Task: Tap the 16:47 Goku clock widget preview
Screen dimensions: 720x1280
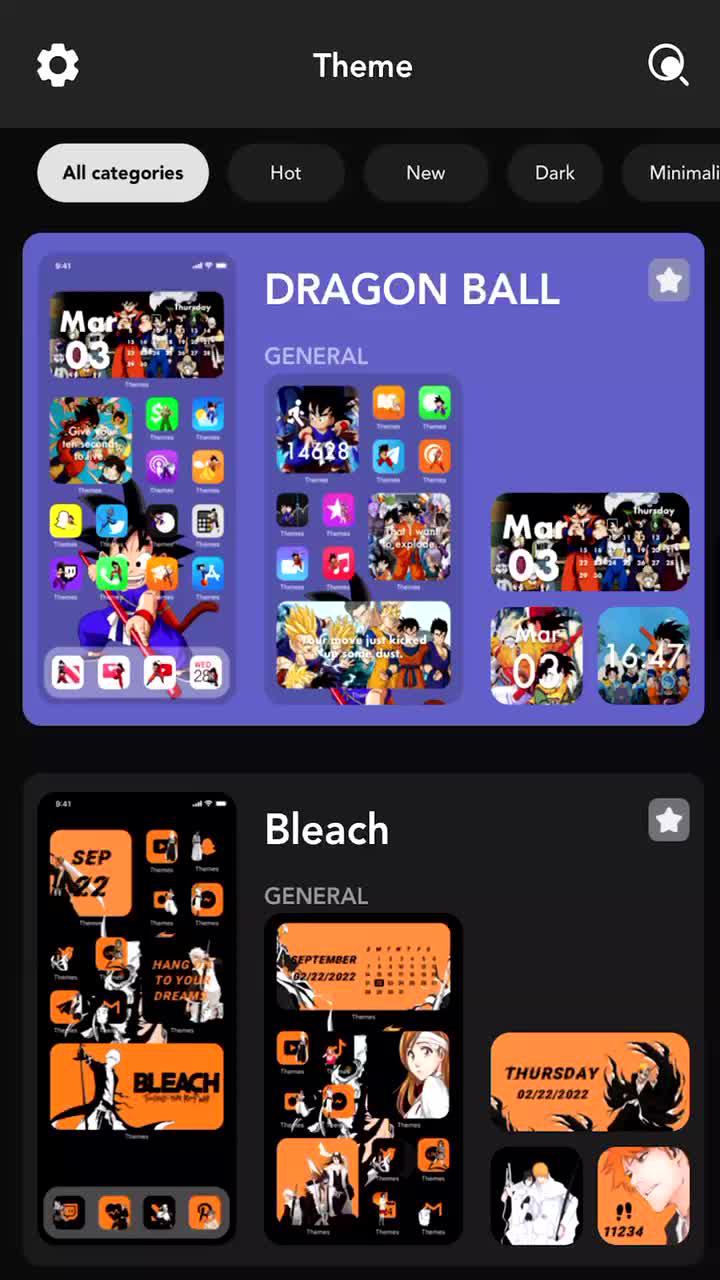Action: pos(643,655)
